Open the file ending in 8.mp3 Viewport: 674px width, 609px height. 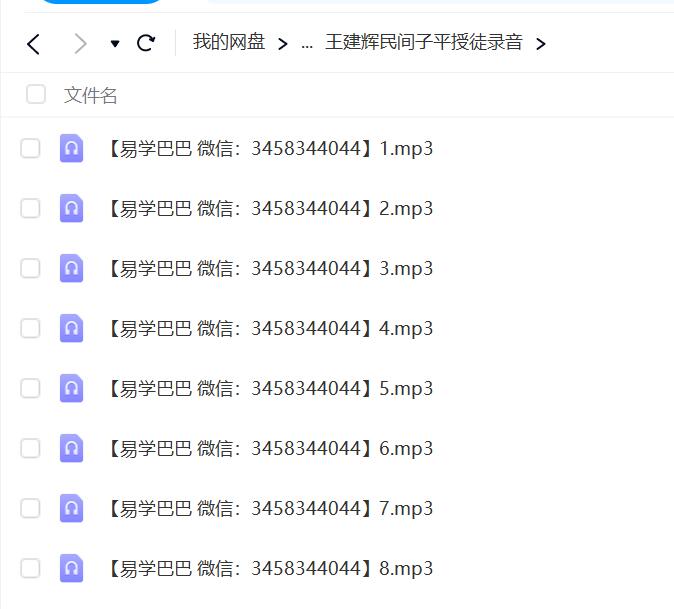[269, 569]
